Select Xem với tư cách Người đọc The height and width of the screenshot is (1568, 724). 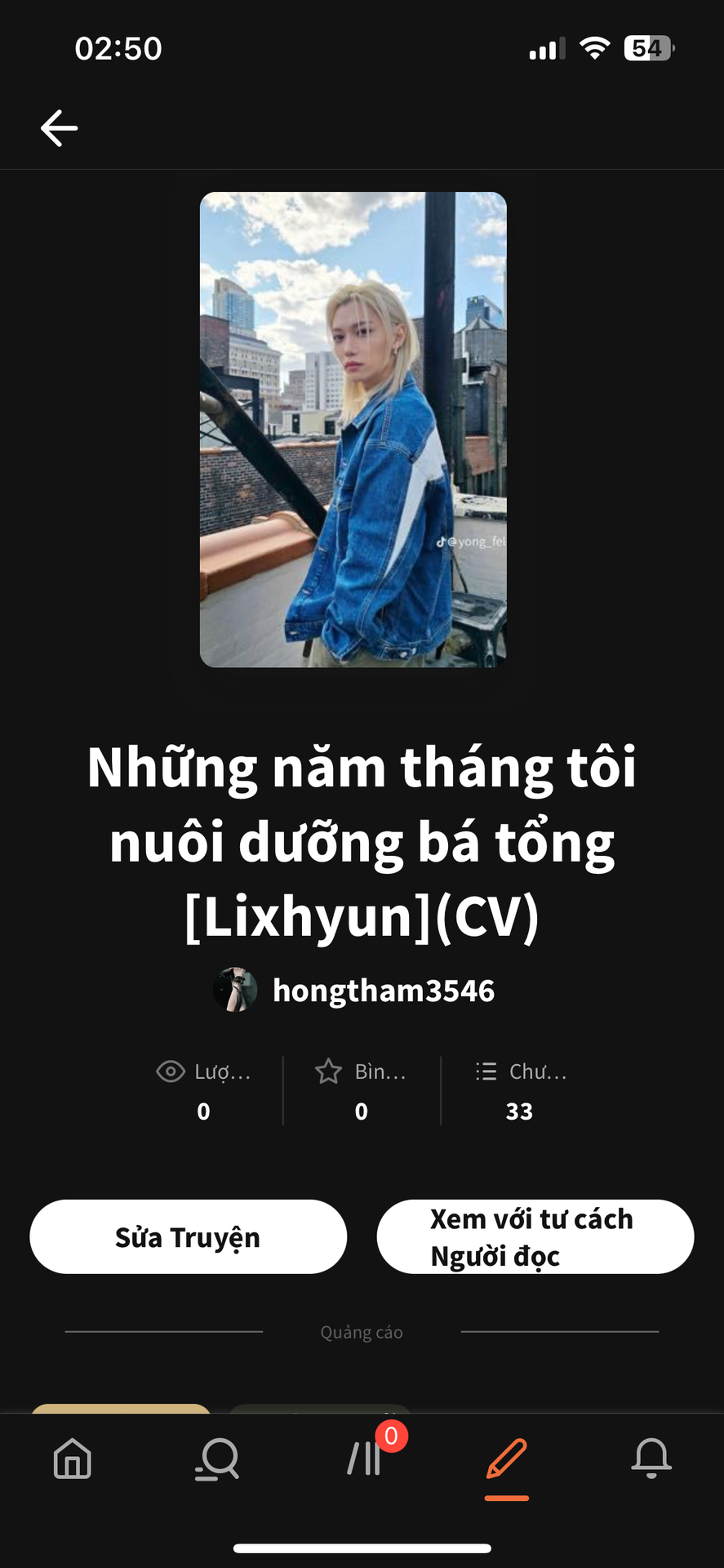pyautogui.click(x=535, y=1236)
